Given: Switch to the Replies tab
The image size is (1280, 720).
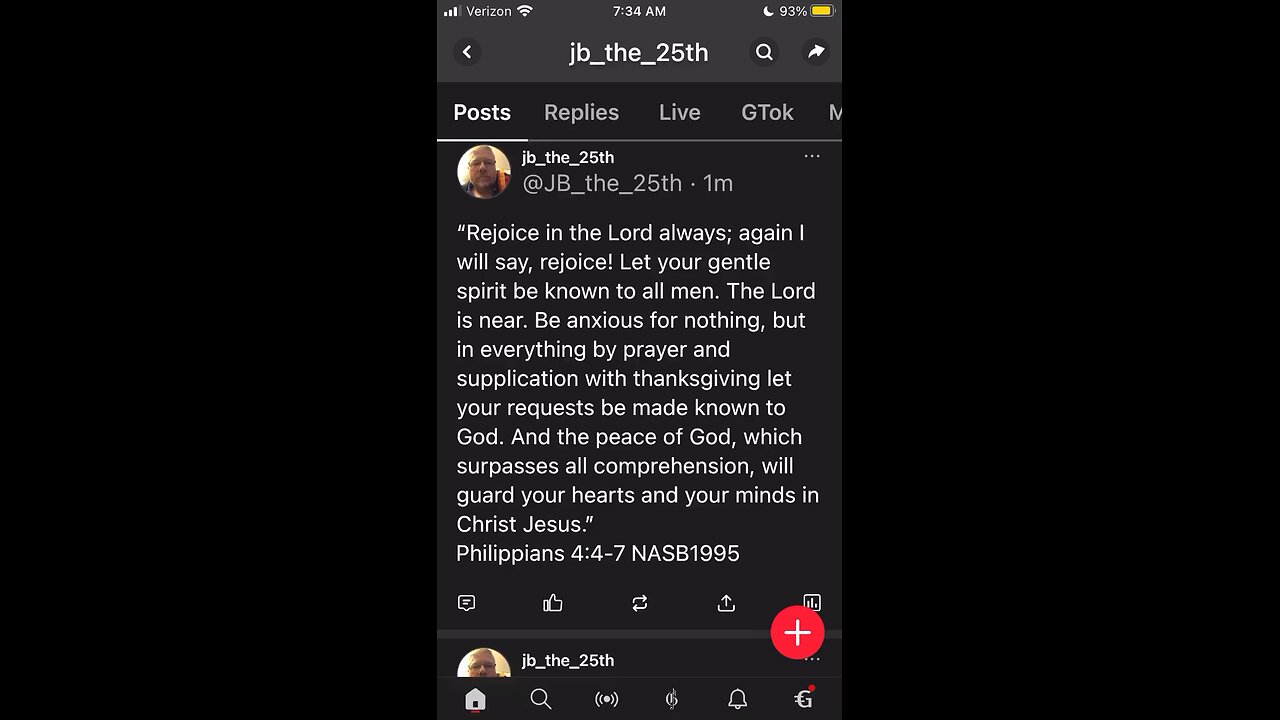Looking at the screenshot, I should point(581,112).
